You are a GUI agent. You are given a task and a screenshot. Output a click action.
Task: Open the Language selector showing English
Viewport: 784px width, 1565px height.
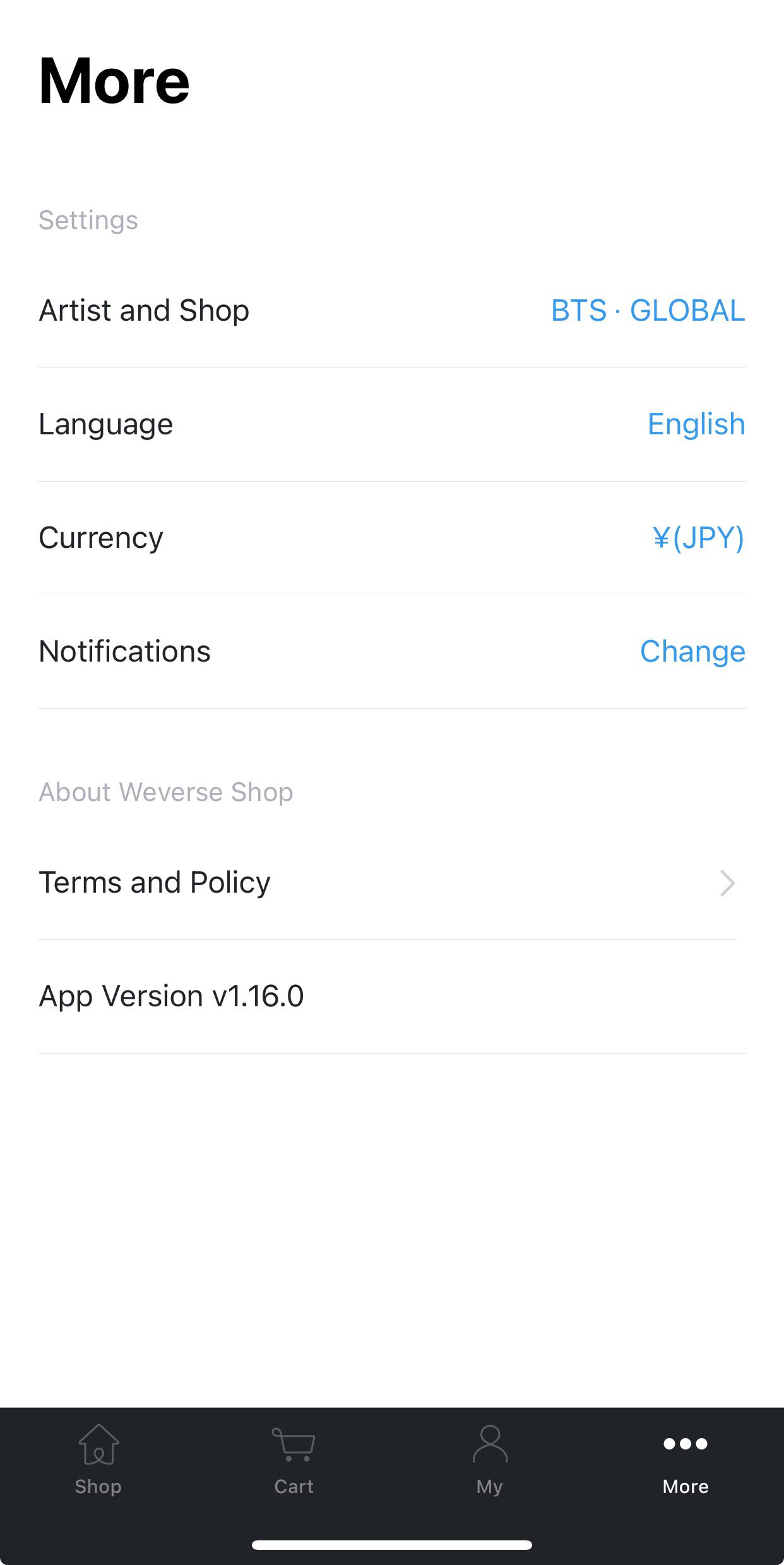(x=696, y=424)
